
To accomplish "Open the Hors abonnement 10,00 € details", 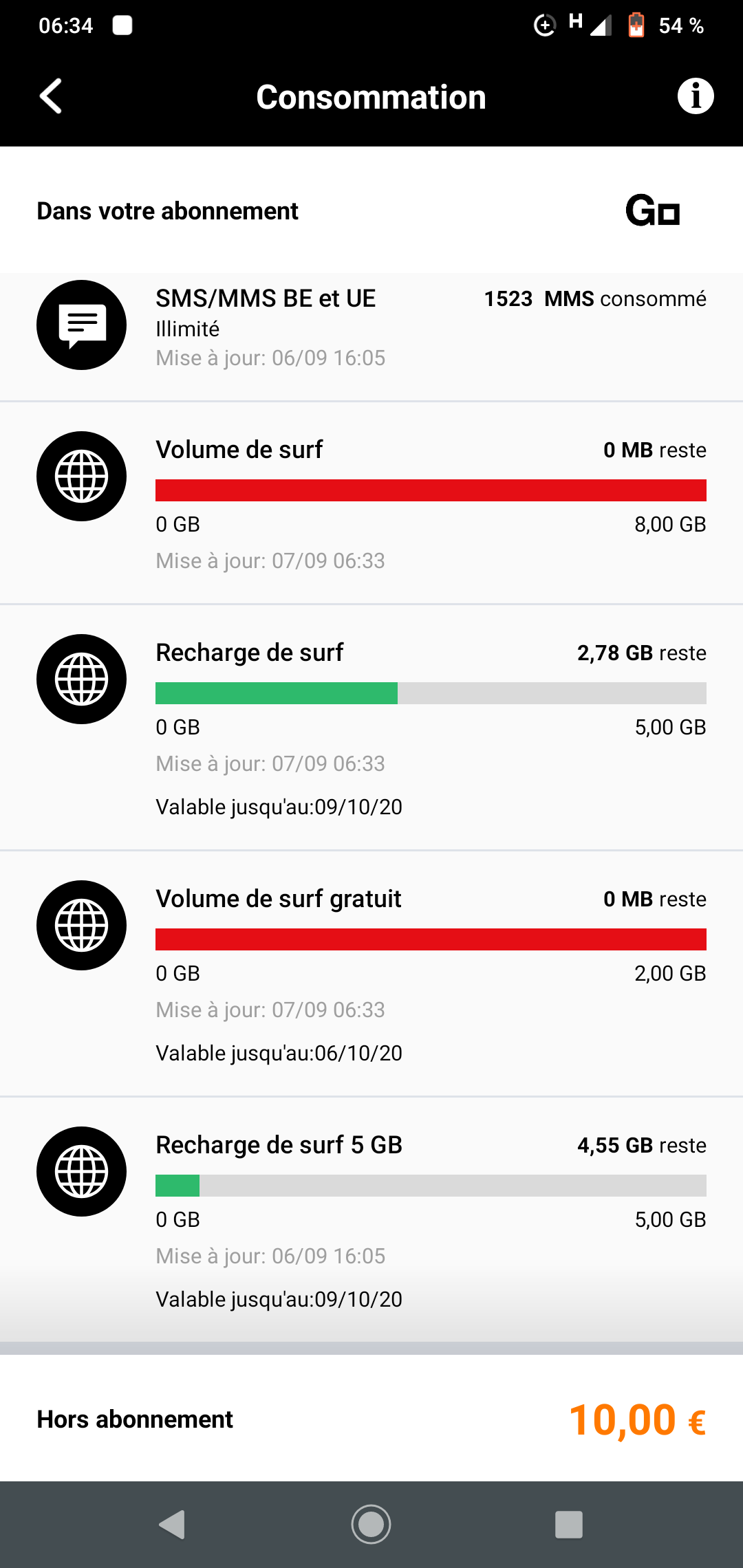I will click(x=371, y=1418).
